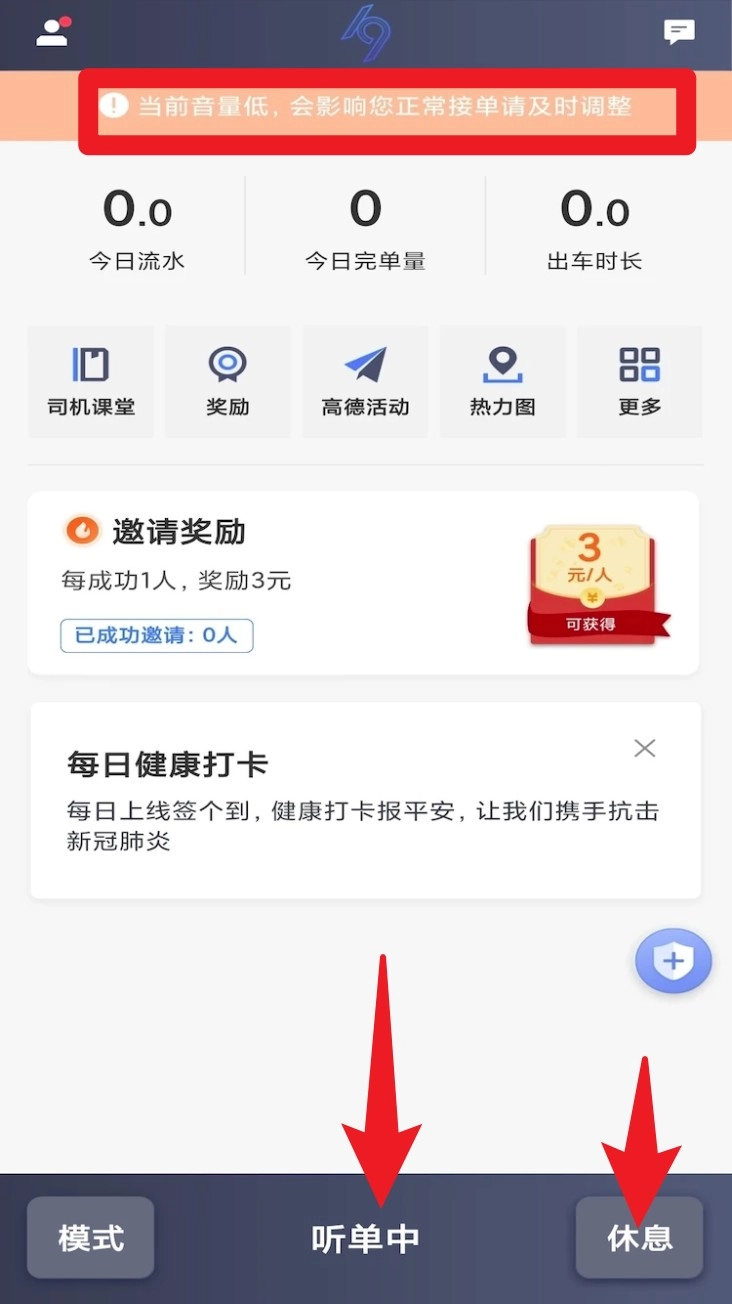Open the 模式 mode settings
Viewport: 732px width, 1304px height.
91,1238
